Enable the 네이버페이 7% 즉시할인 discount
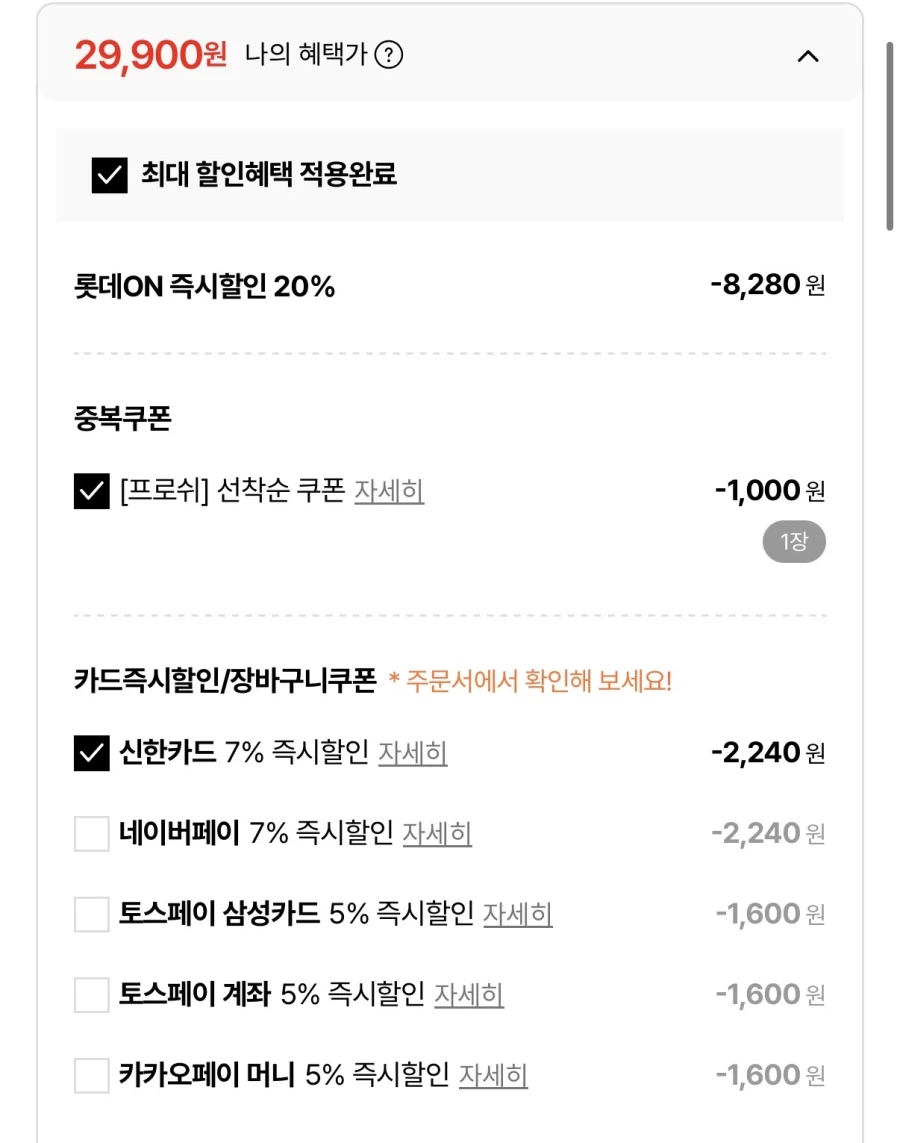This screenshot has height=1143, width=900. 93,832
